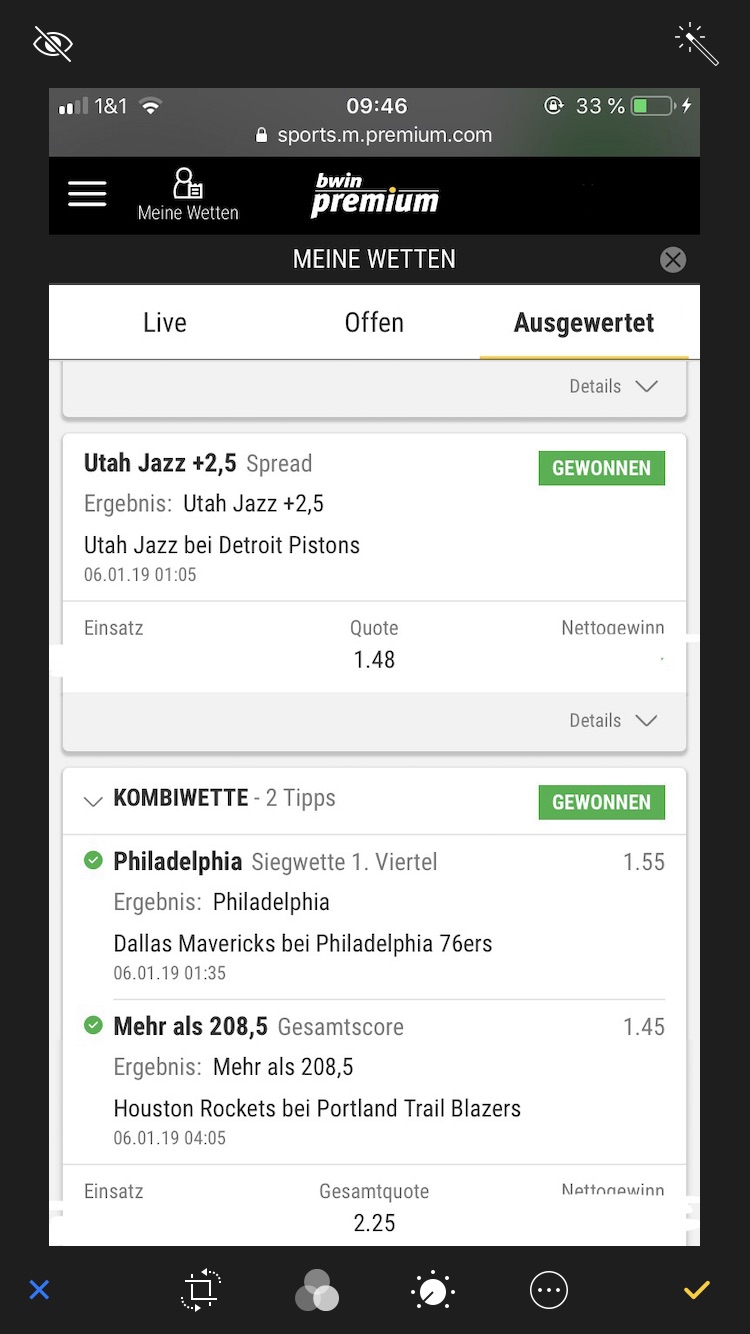Select the red-eye correction tool
750x1334 pixels.
pos(53,44)
